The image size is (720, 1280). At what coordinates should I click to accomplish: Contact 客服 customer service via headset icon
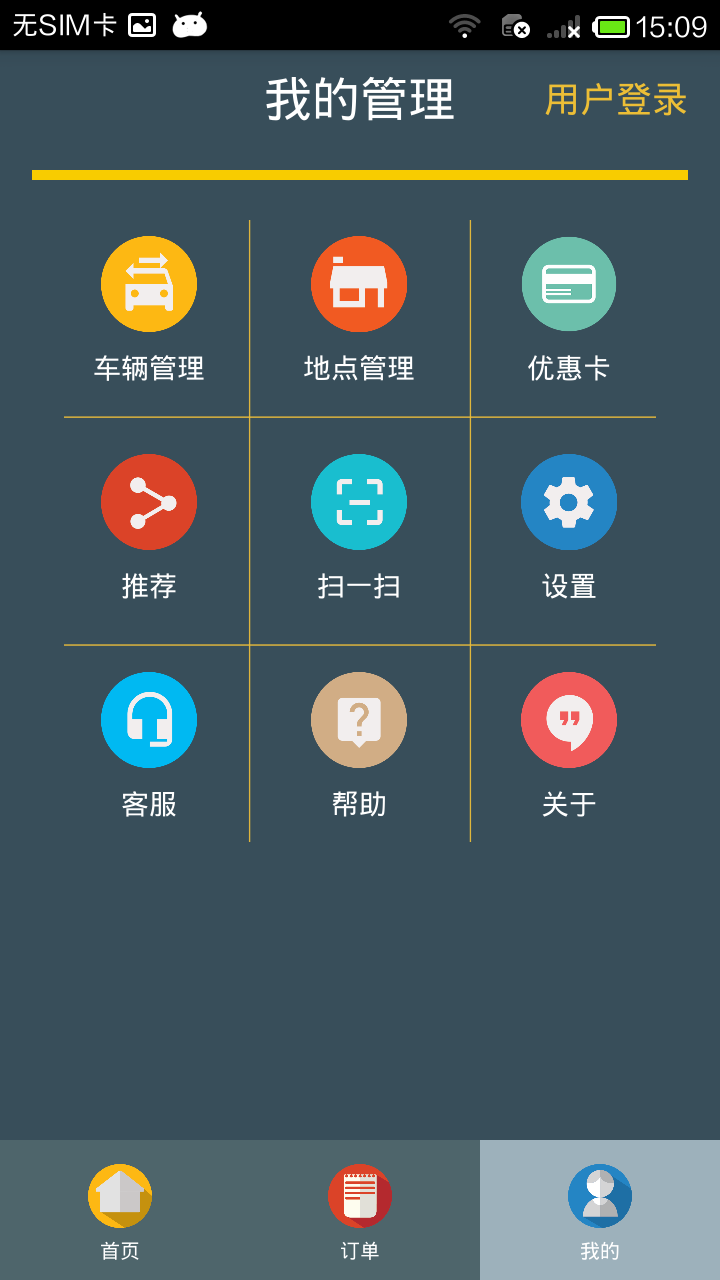click(x=149, y=719)
